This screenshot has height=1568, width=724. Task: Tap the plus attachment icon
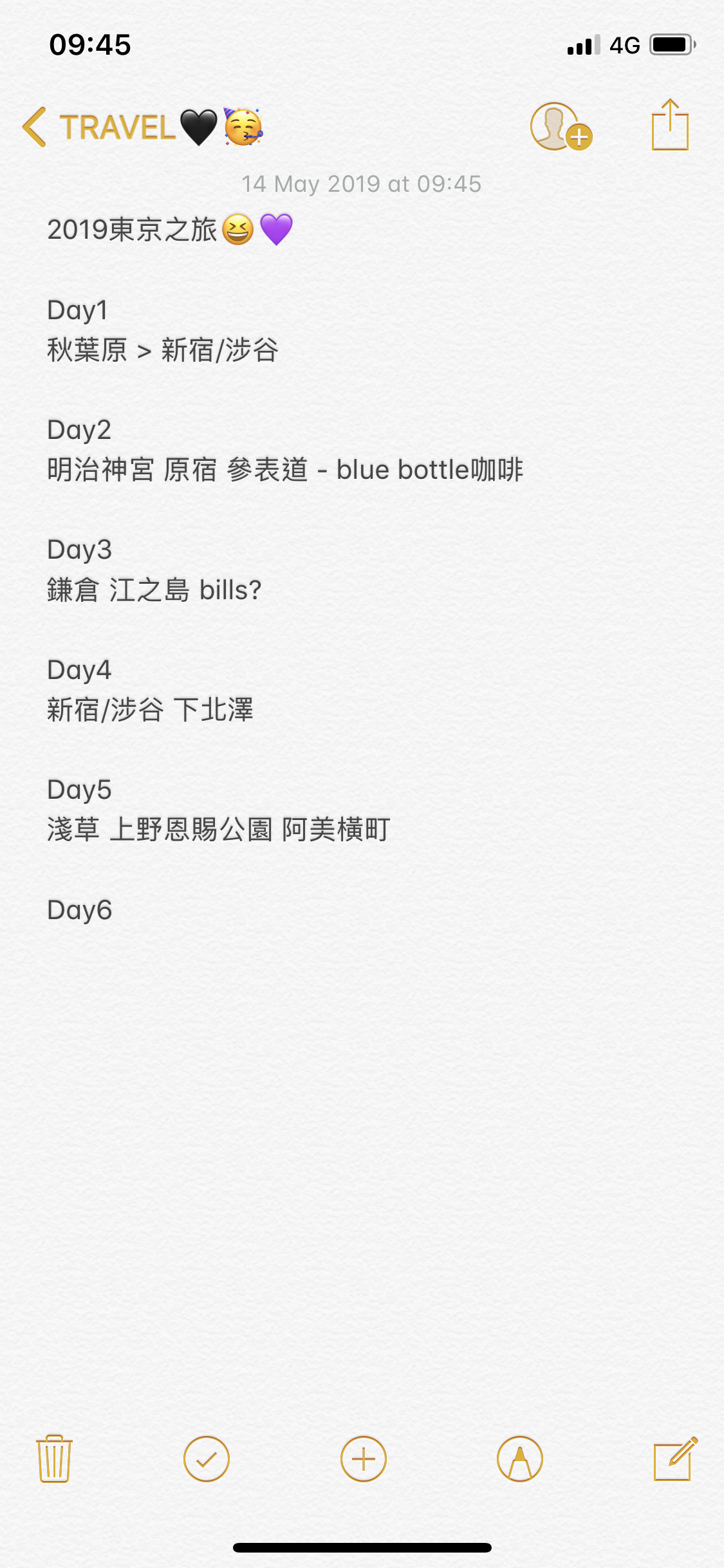363,1459
